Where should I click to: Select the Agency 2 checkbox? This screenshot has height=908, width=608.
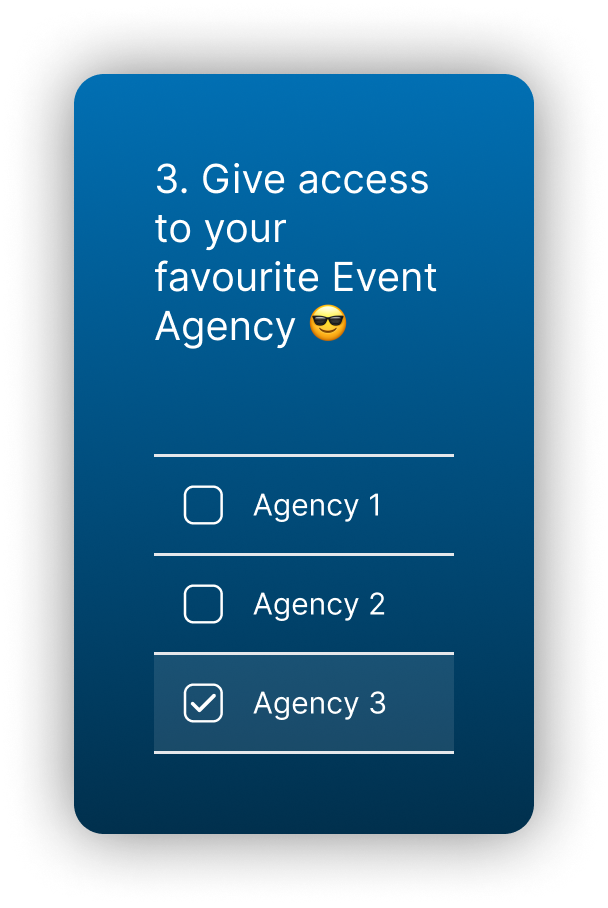click(x=203, y=604)
